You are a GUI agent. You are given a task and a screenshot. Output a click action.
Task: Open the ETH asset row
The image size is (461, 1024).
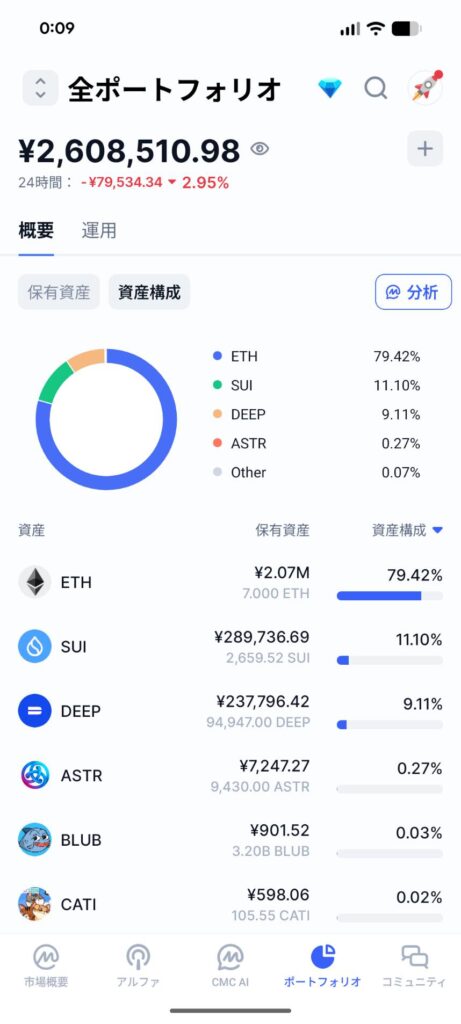click(230, 582)
